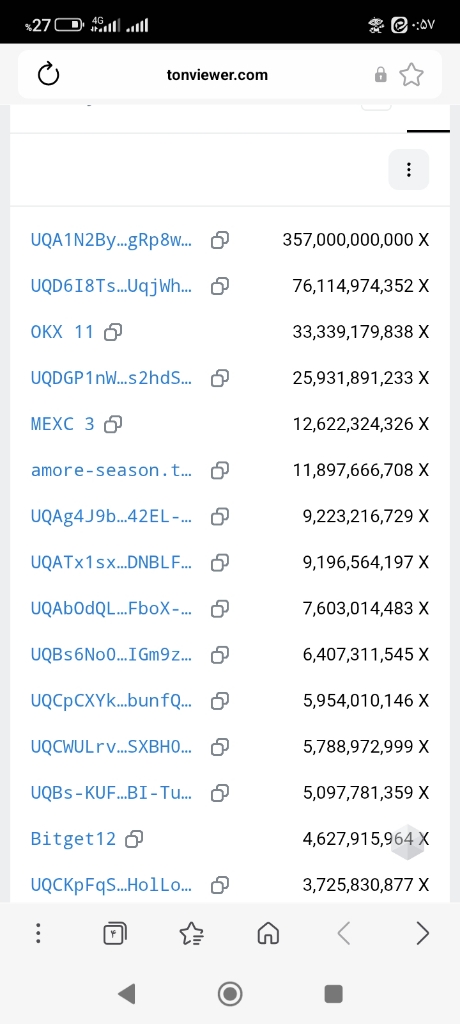Copy the address of UQD6I8Ts…UqjWh
This screenshot has height=1024, width=460.
[220, 286]
